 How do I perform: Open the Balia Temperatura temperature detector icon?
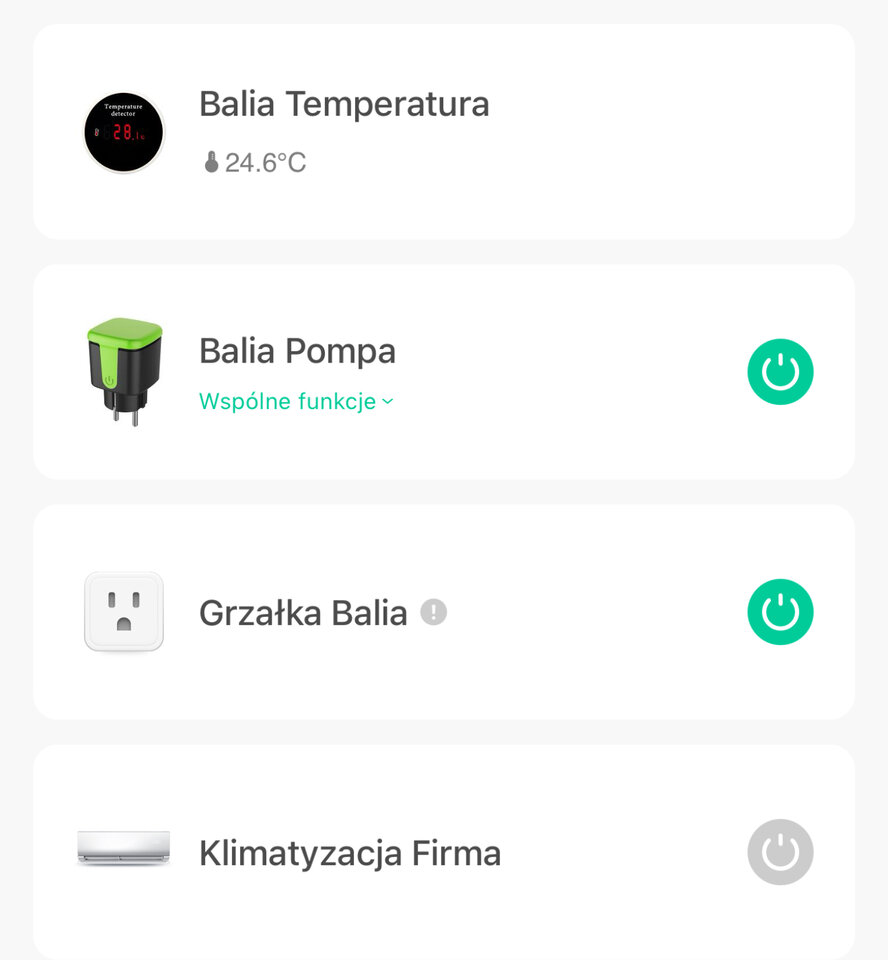tap(123, 132)
